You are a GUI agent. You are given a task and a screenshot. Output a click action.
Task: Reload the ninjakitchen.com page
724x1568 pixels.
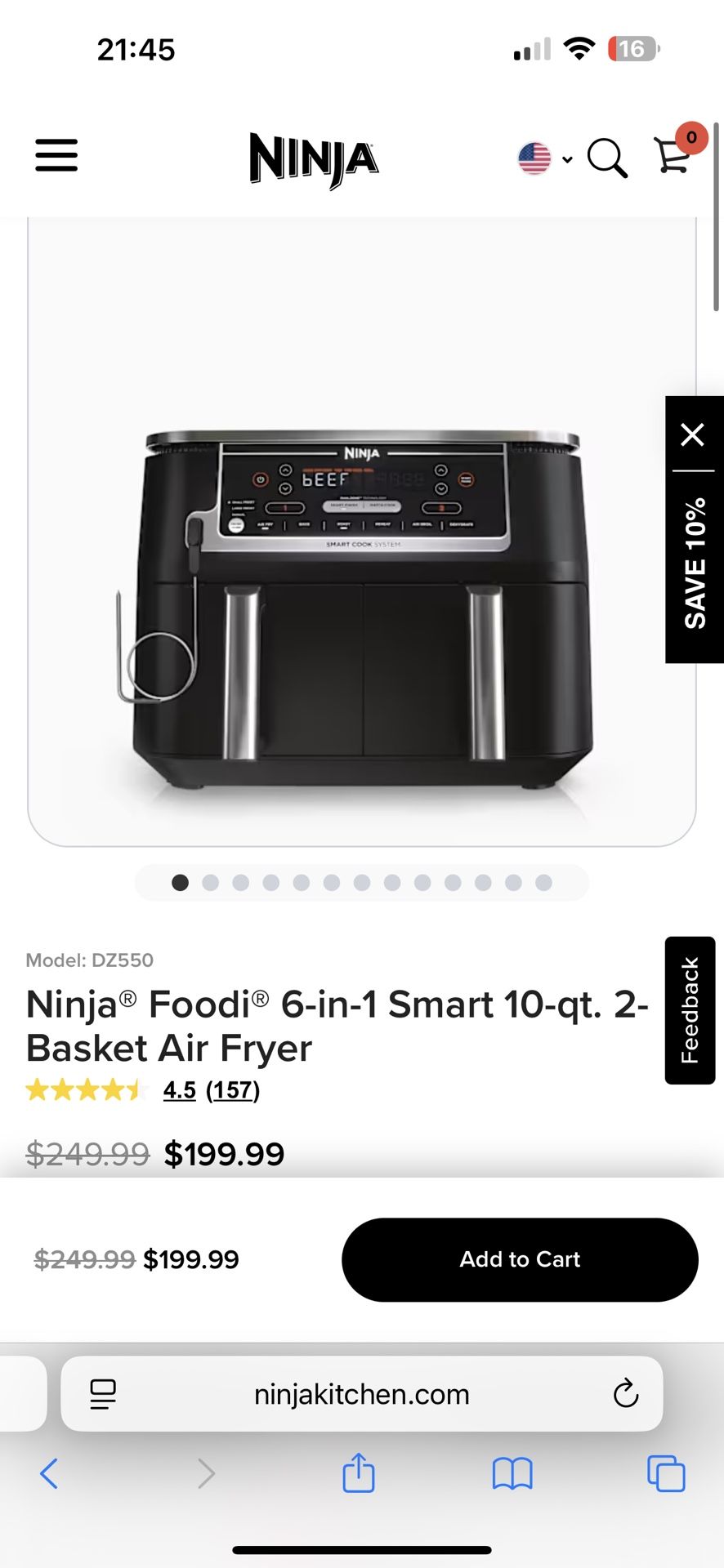coord(625,1393)
